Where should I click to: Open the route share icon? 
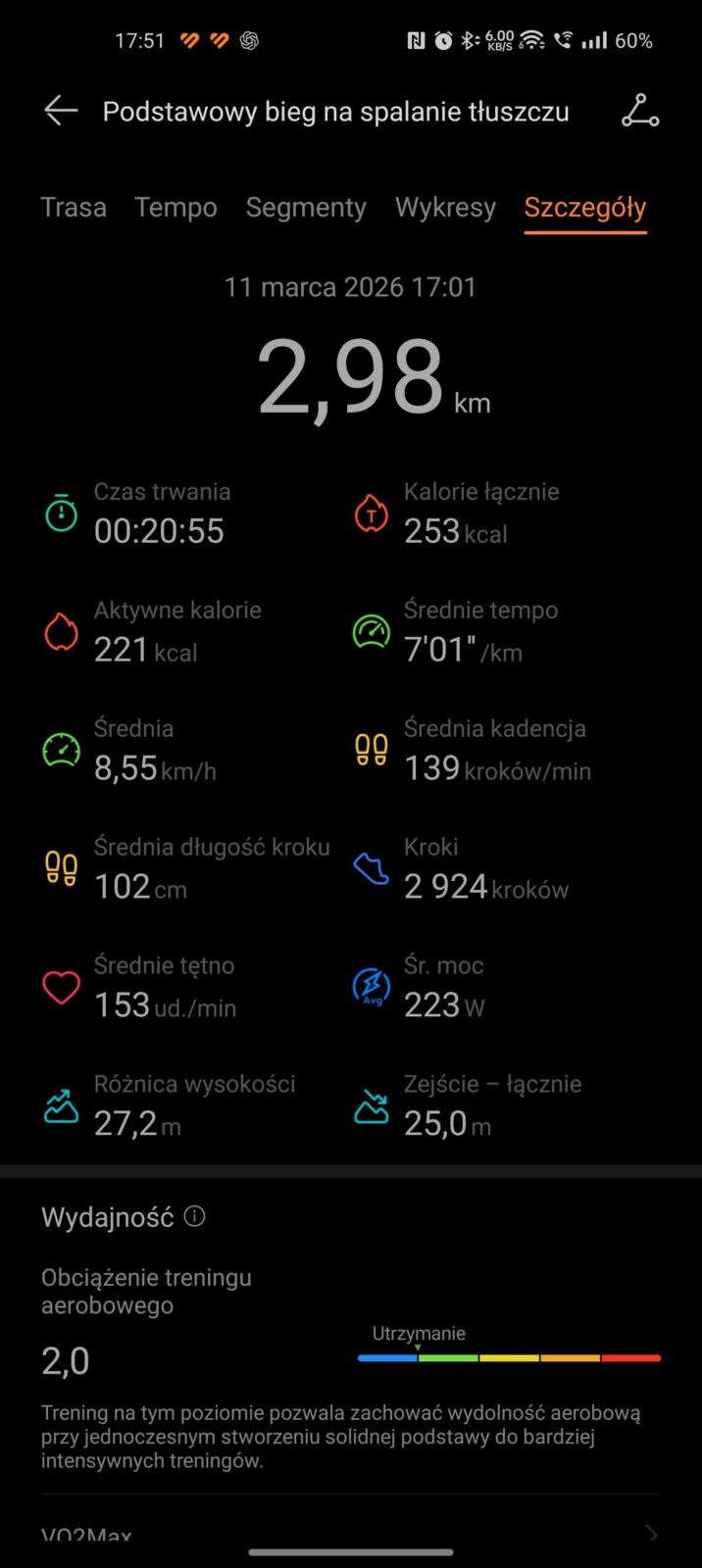640,111
